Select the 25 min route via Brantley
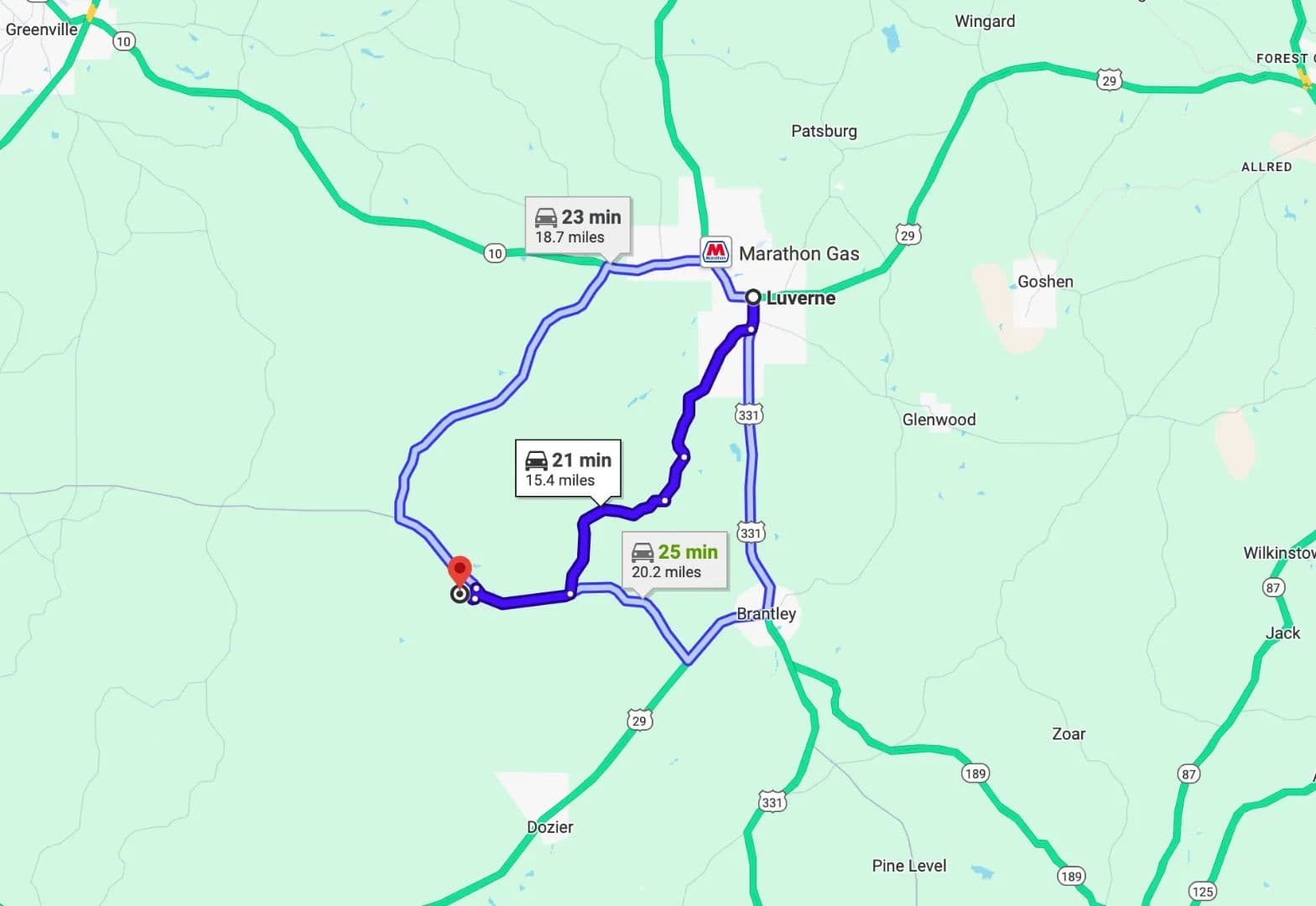This screenshot has height=906, width=1316. [x=674, y=560]
